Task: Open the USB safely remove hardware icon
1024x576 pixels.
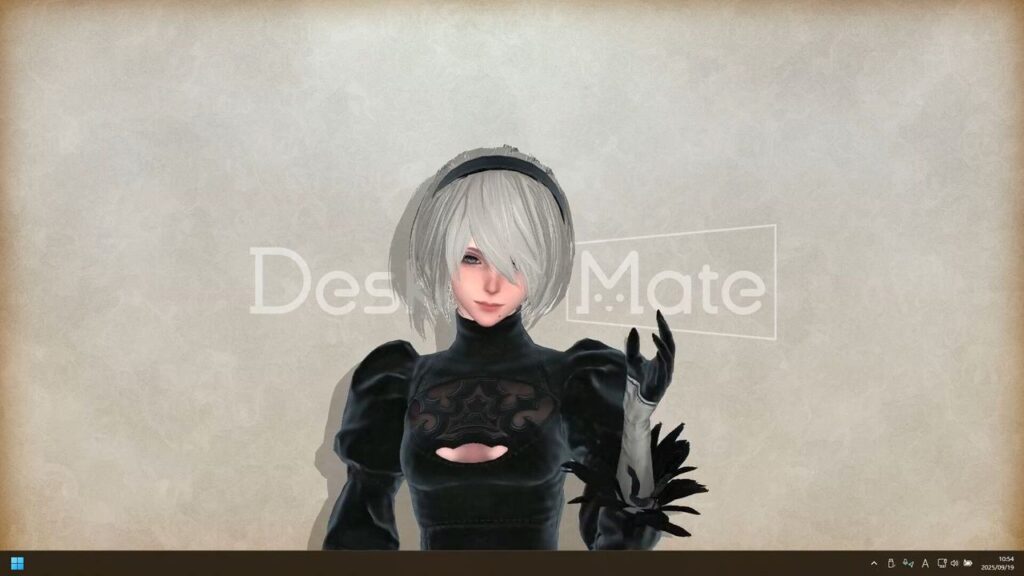Action: click(891, 563)
